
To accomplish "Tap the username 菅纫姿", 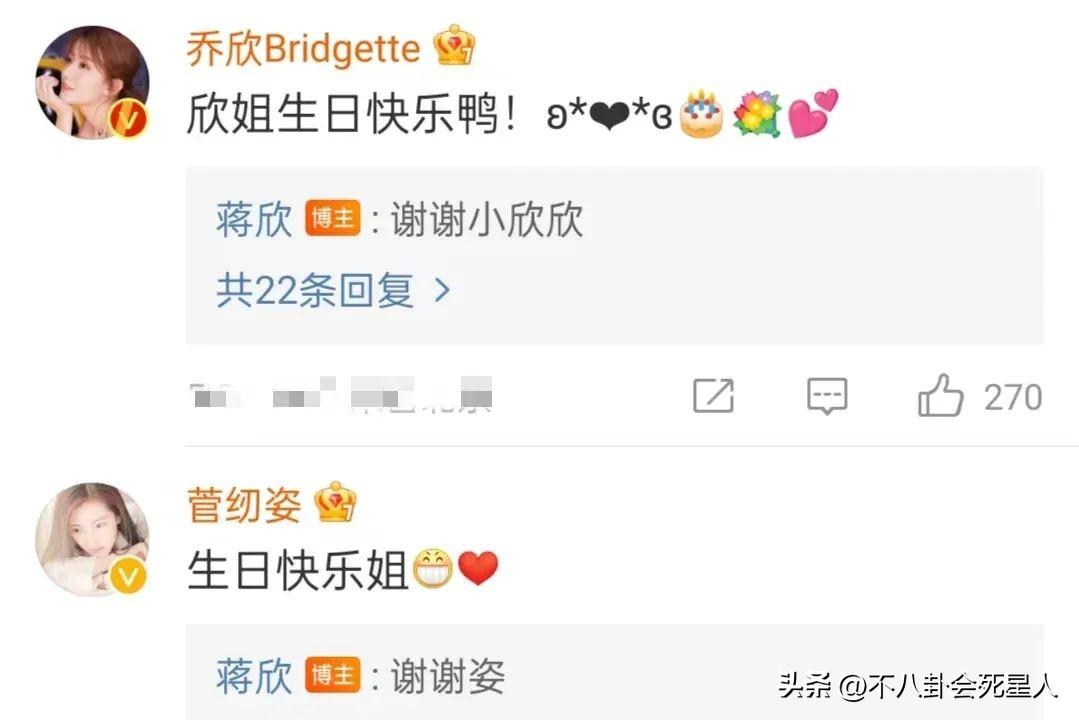I will (244, 505).
